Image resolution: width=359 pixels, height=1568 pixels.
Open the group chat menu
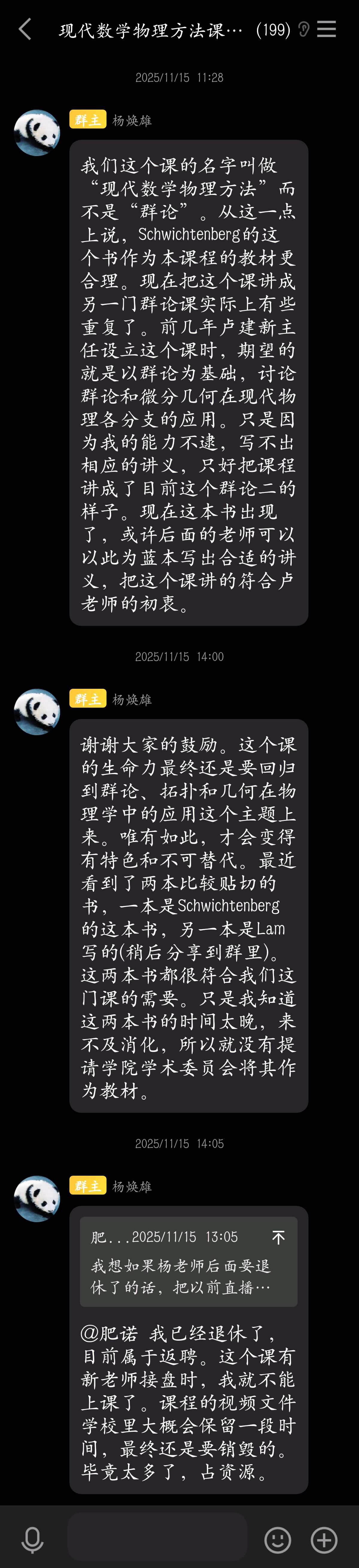pyautogui.click(x=327, y=29)
